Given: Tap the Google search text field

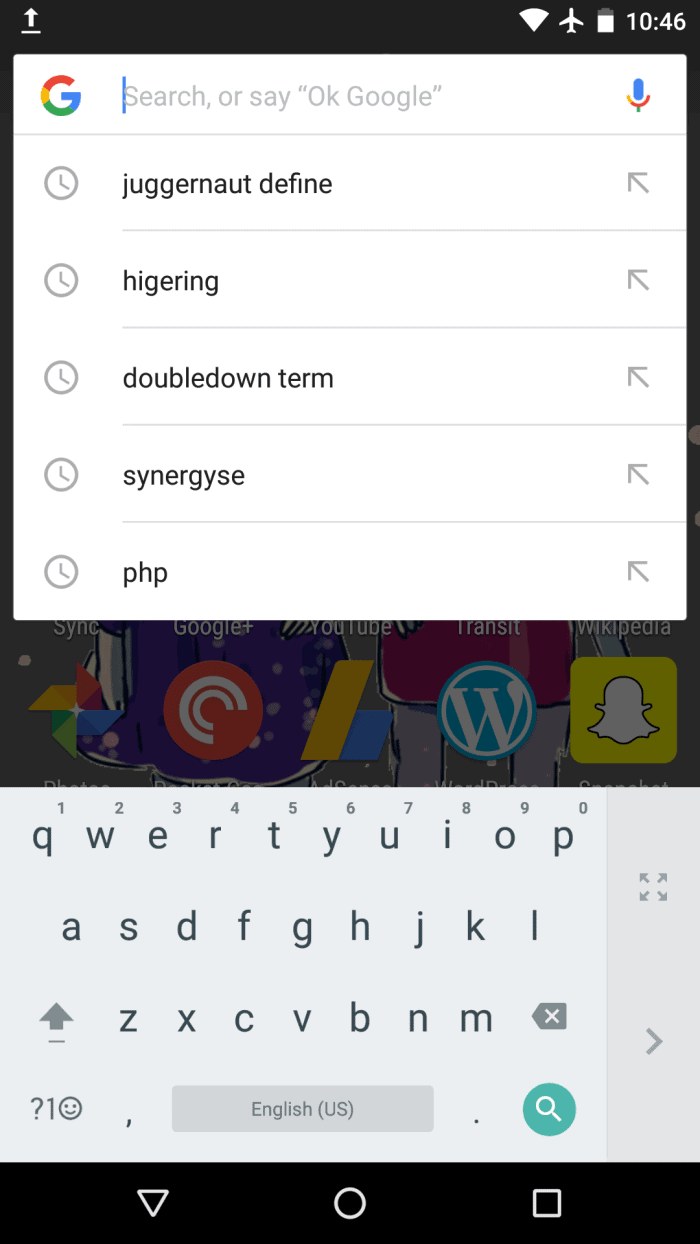Looking at the screenshot, I should point(360,96).
